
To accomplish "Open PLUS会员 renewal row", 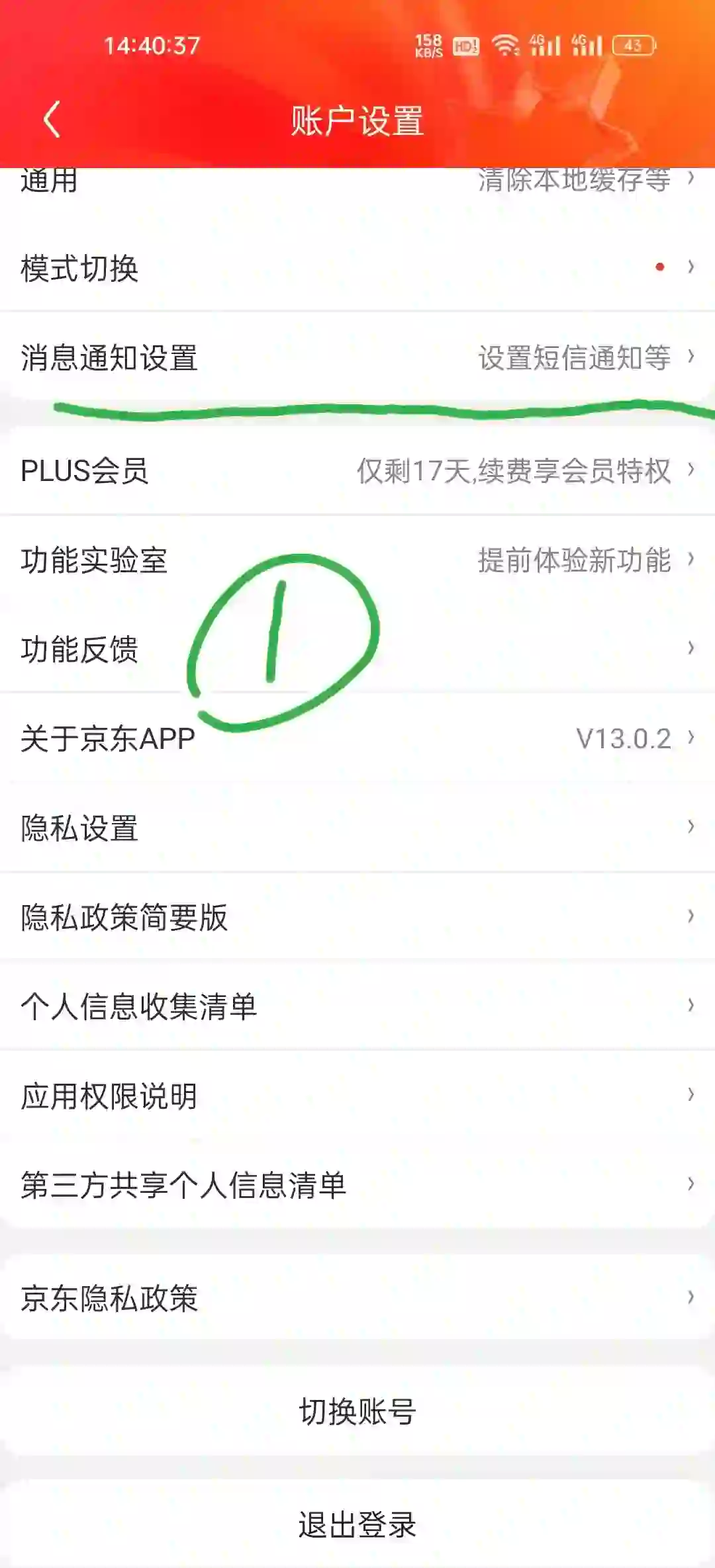I will [358, 471].
